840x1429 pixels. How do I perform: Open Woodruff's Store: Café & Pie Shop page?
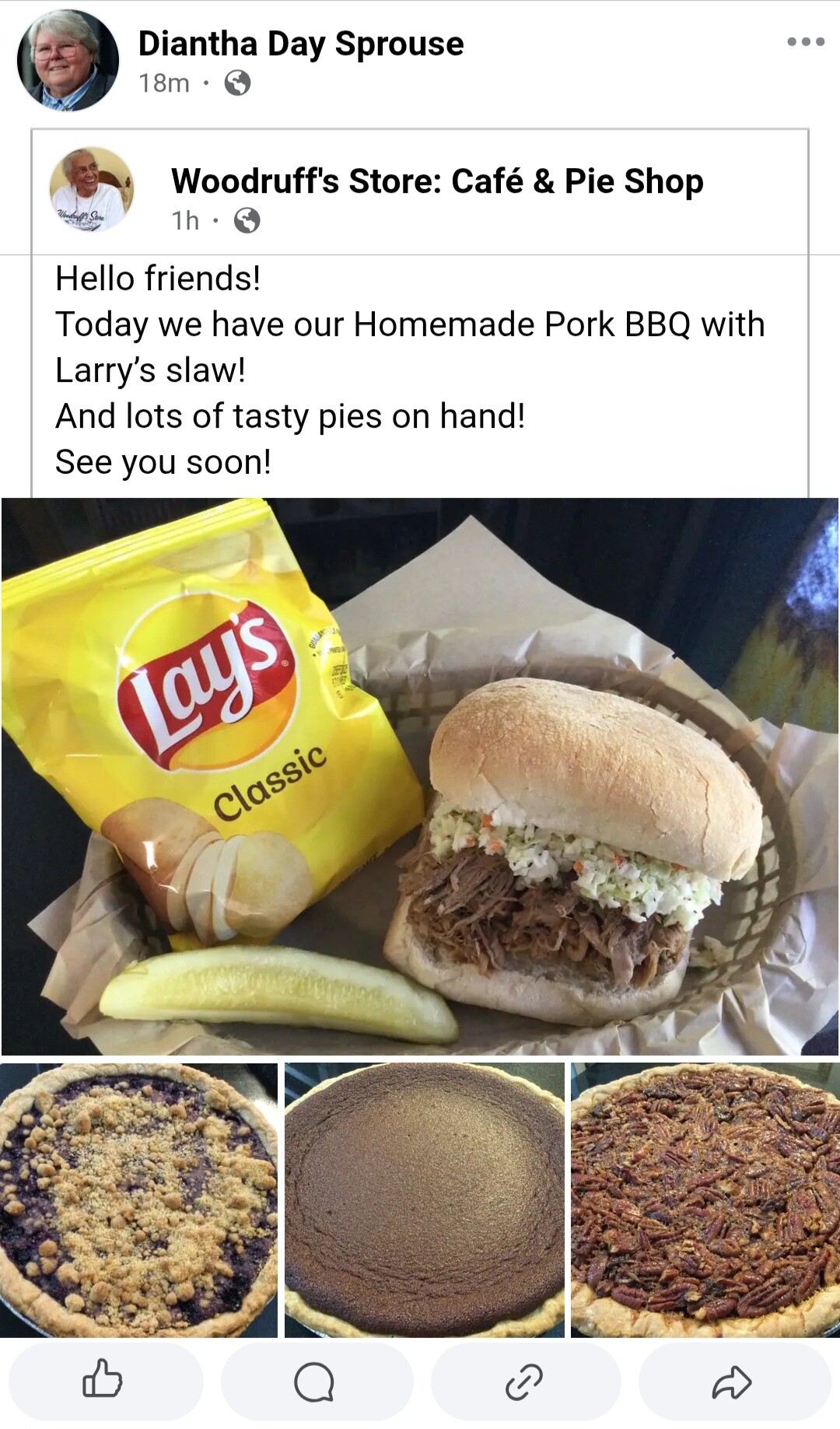[437, 181]
